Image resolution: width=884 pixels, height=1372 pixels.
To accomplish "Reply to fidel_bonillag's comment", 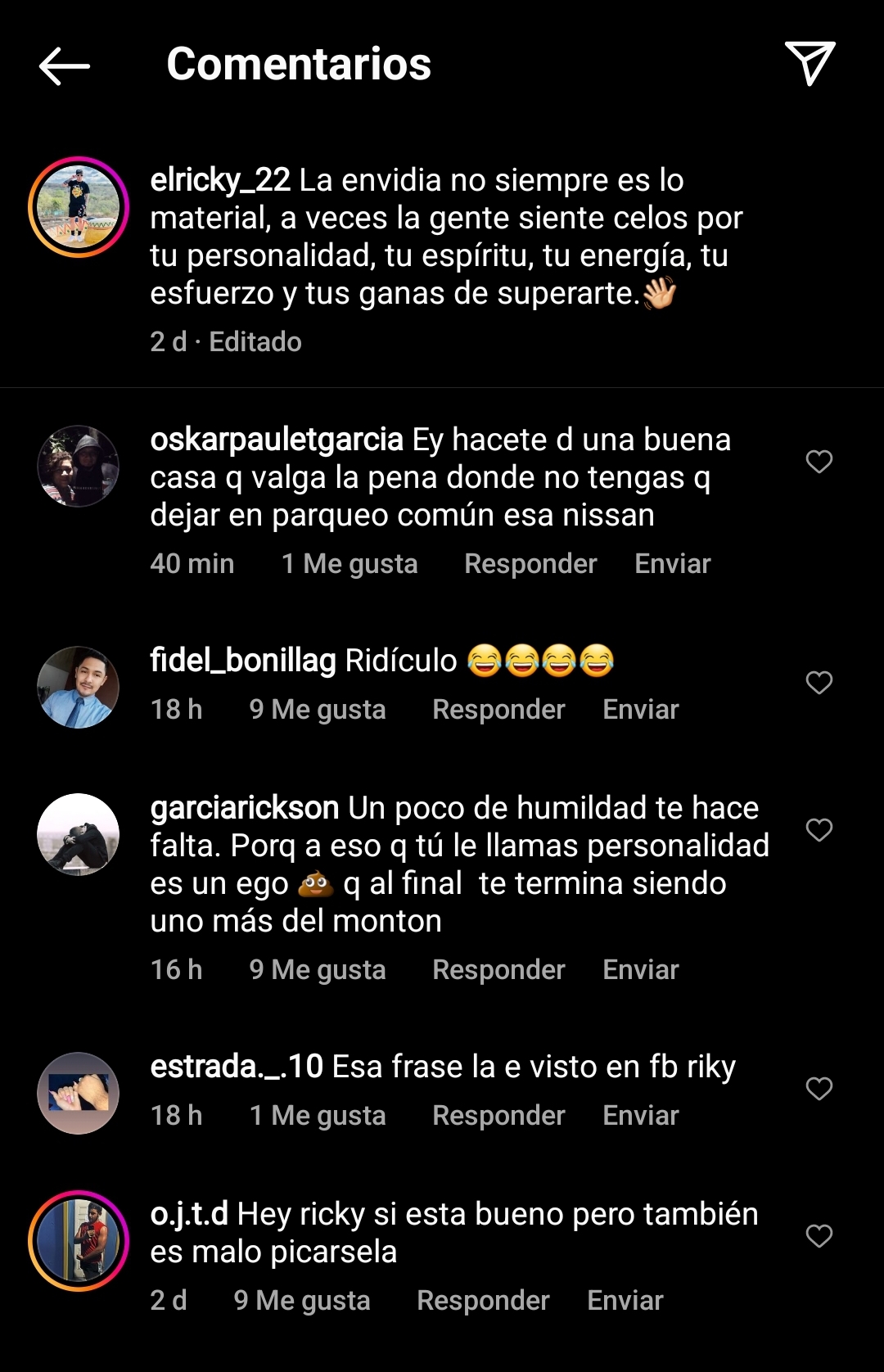I will click(498, 710).
